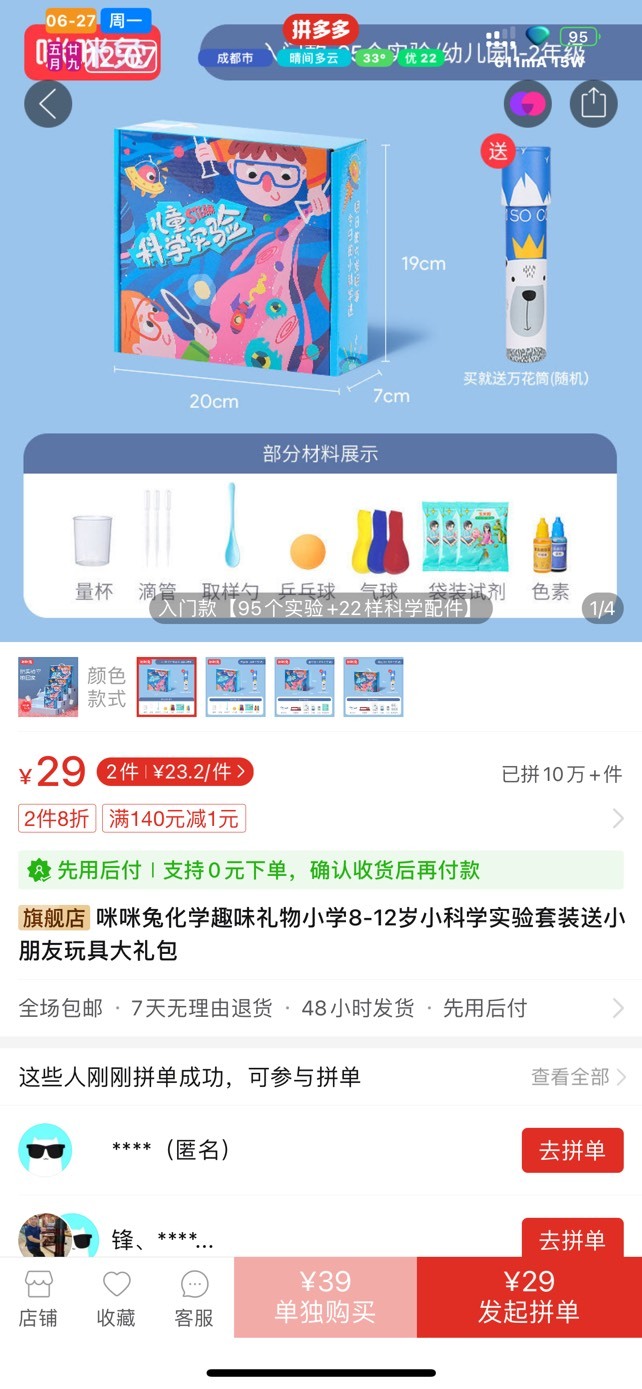
Task: Start group buy for ¥29 发起拼单
Action: [x=529, y=1297]
